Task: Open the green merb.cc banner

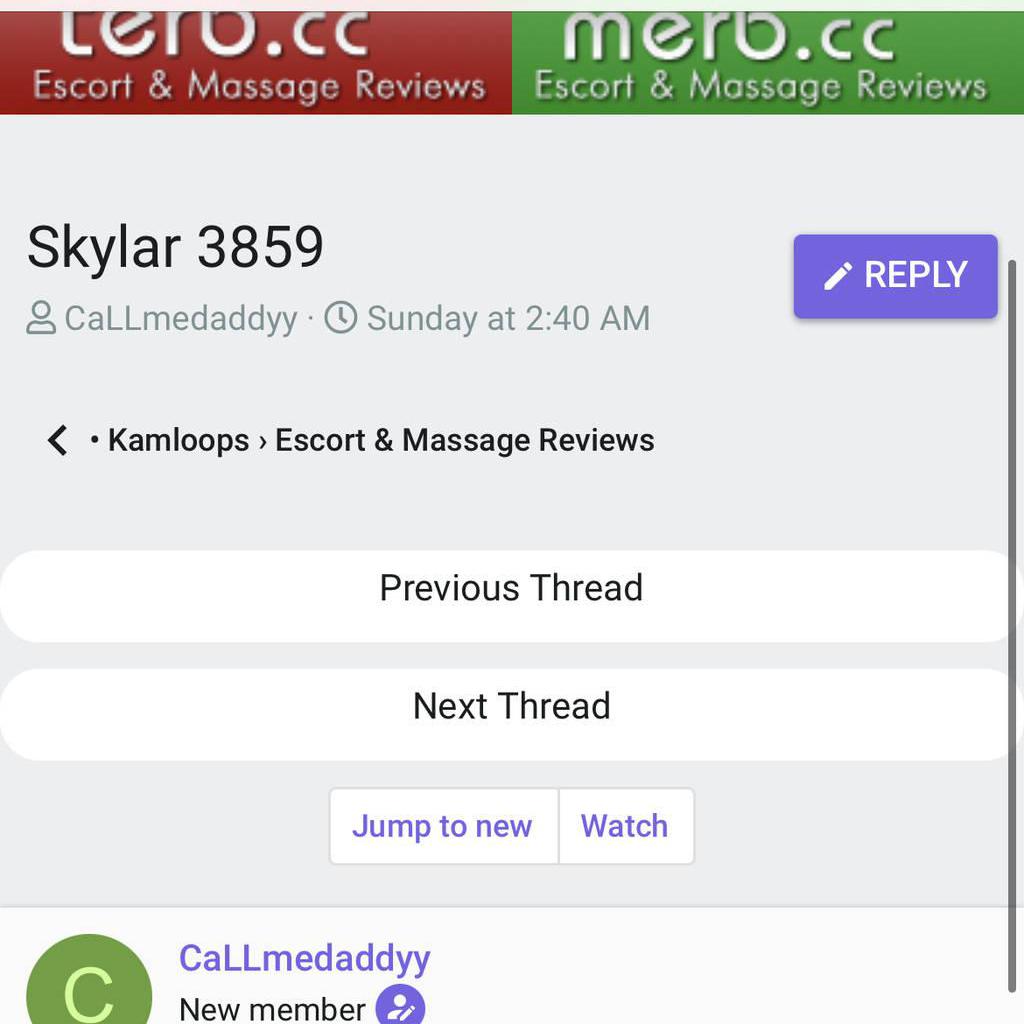Action: point(767,62)
